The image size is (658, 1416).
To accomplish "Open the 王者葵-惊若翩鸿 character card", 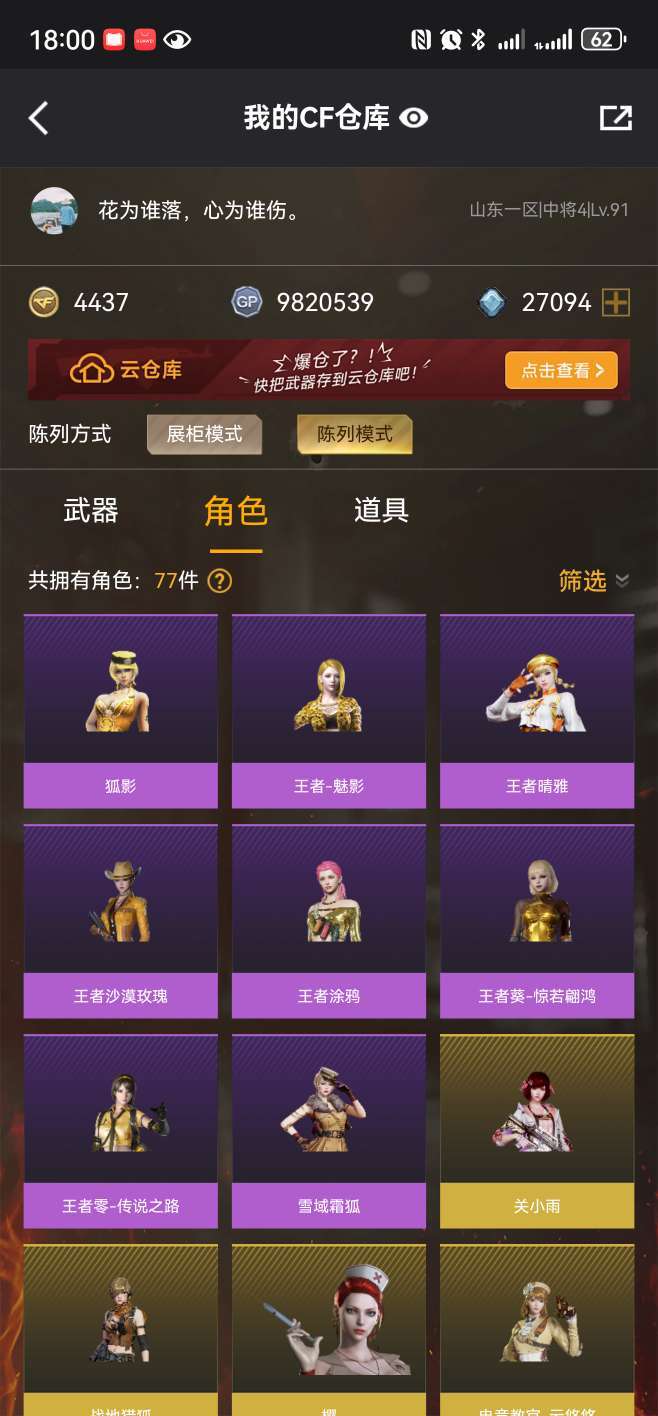I will [x=537, y=921].
